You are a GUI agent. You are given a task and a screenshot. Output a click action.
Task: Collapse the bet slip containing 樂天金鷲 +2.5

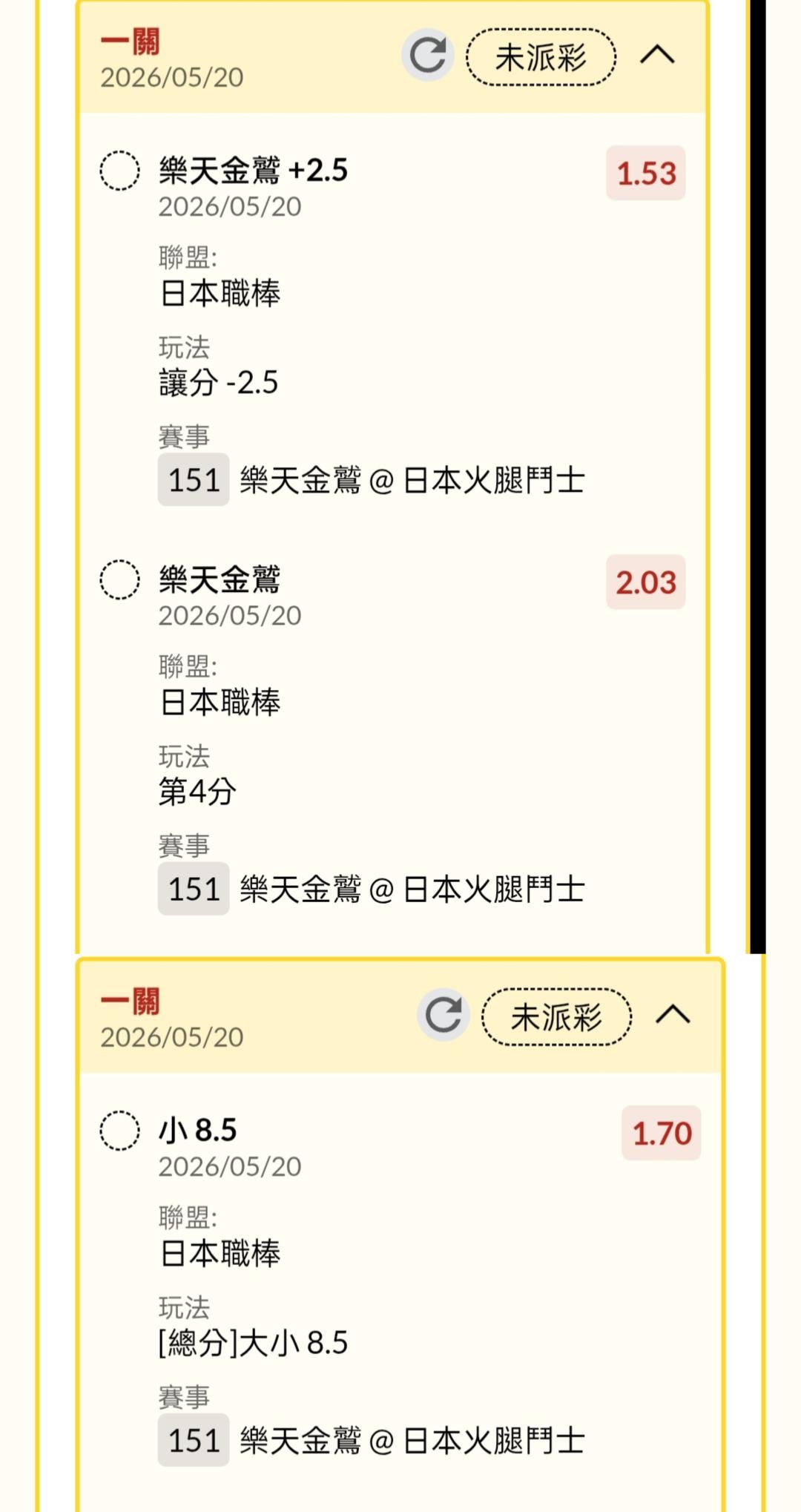pos(657,55)
